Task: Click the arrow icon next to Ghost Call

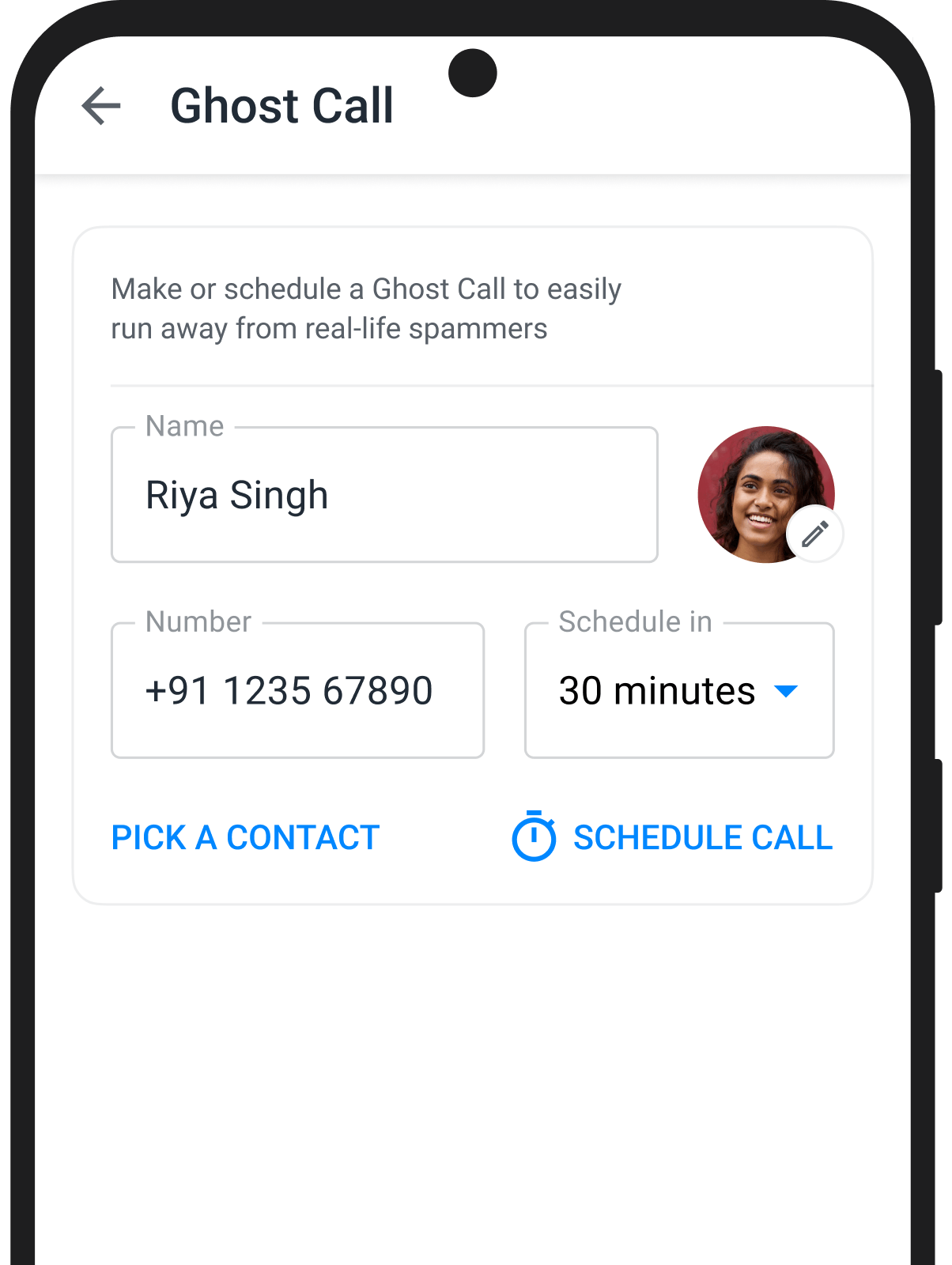Action: tap(100, 107)
